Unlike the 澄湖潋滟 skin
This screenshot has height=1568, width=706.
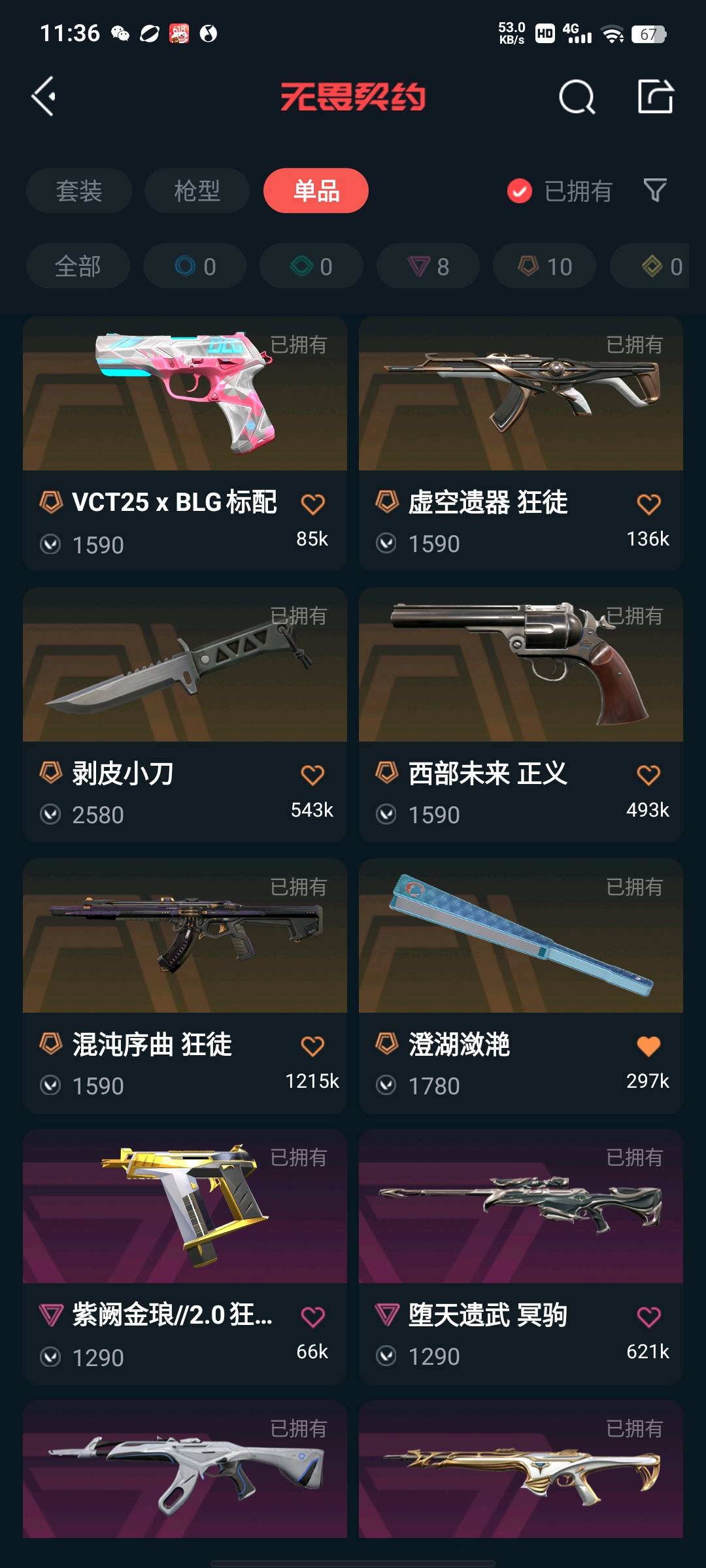648,1046
